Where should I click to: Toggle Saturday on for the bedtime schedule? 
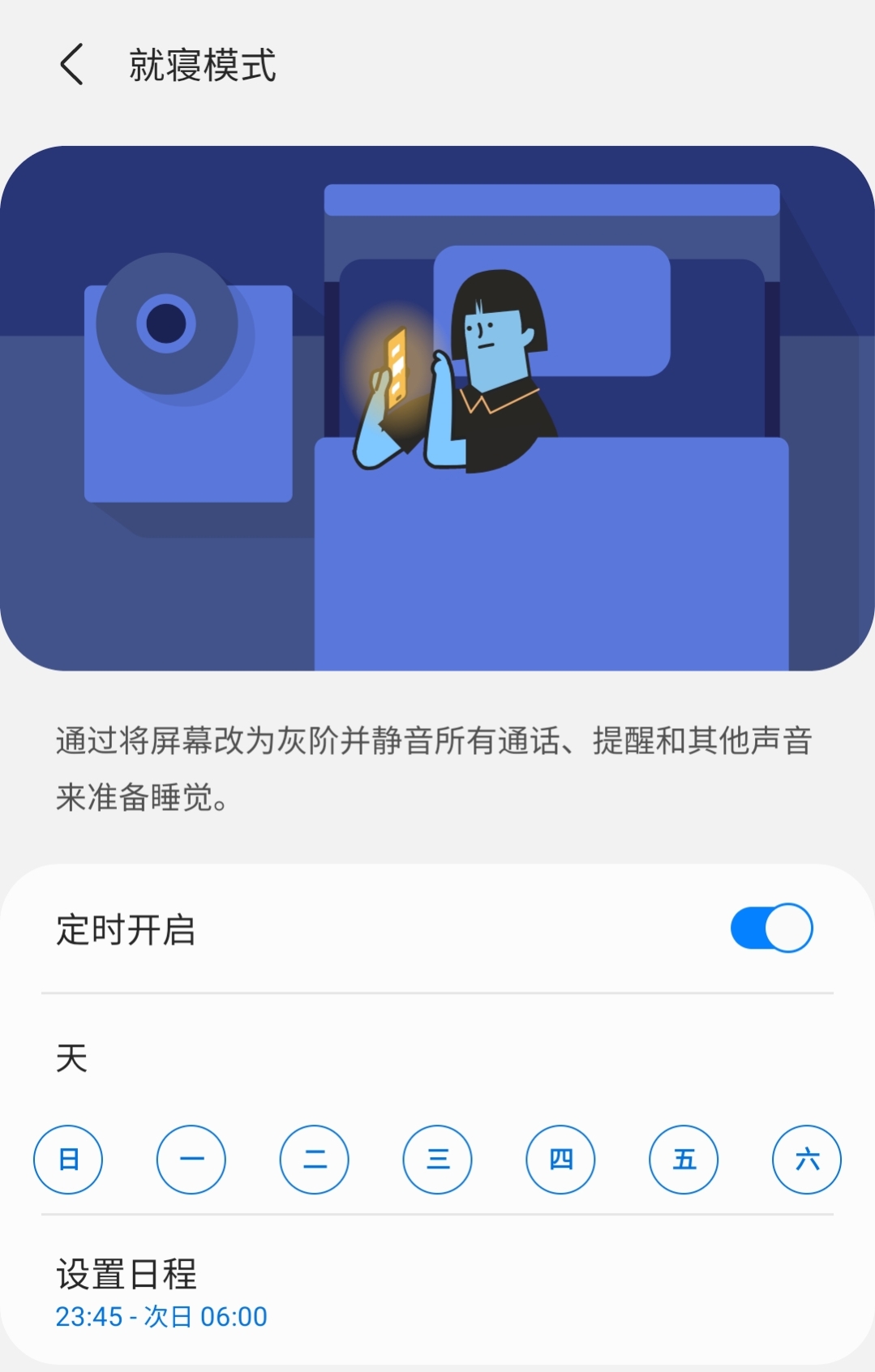(806, 1160)
